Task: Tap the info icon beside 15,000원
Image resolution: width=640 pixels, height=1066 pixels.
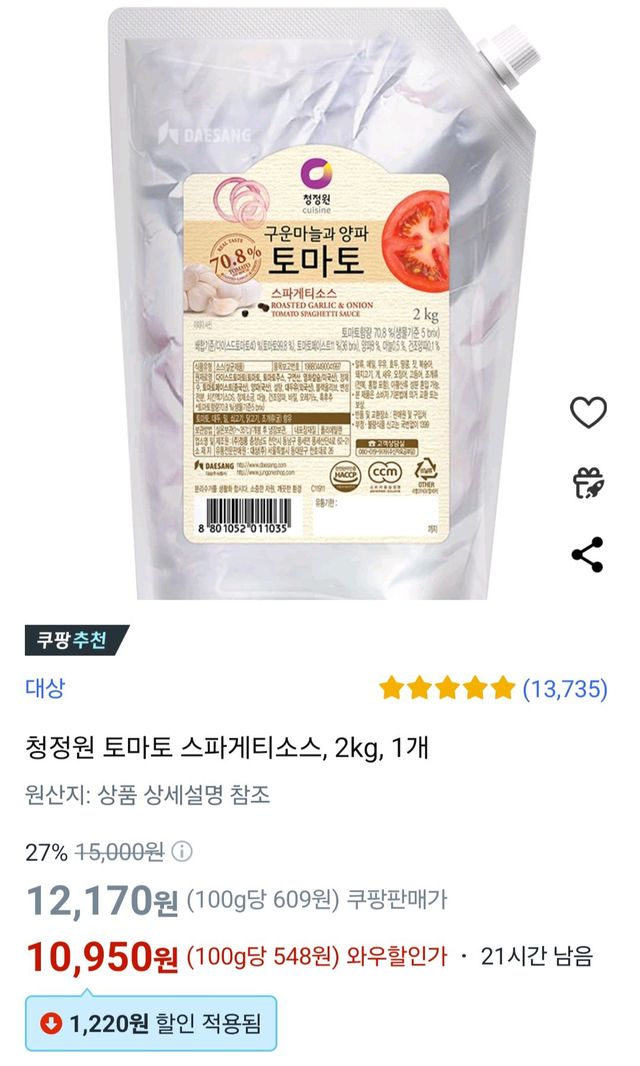Action: [182, 853]
